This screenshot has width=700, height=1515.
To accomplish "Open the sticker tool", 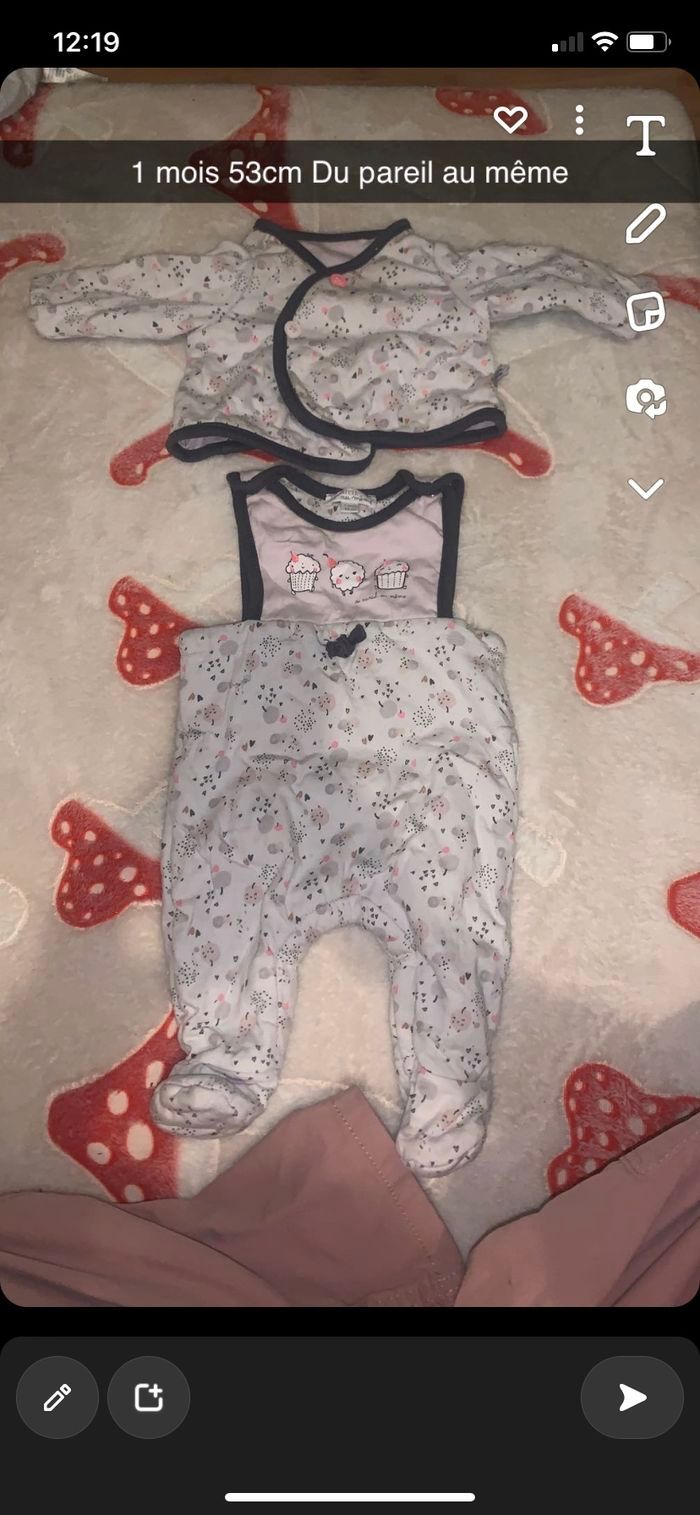I will coord(646,311).
